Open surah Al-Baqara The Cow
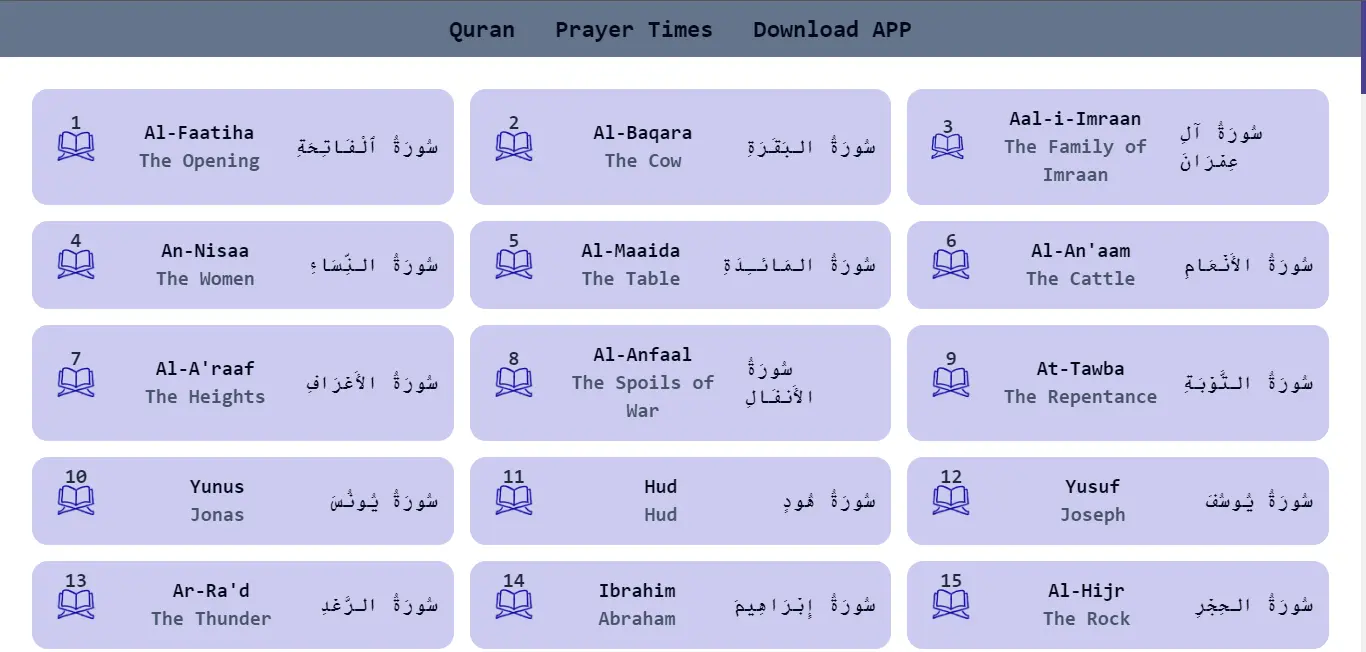This screenshot has width=1366, height=652. point(680,147)
